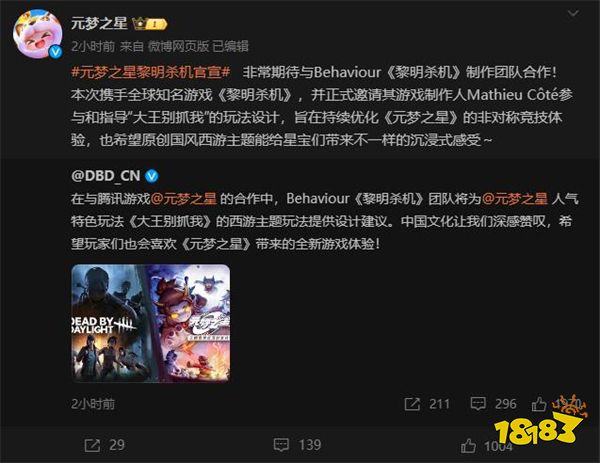This screenshot has width=600, height=463.
Task: Open the @DBD_CN account link
Action: (105, 174)
